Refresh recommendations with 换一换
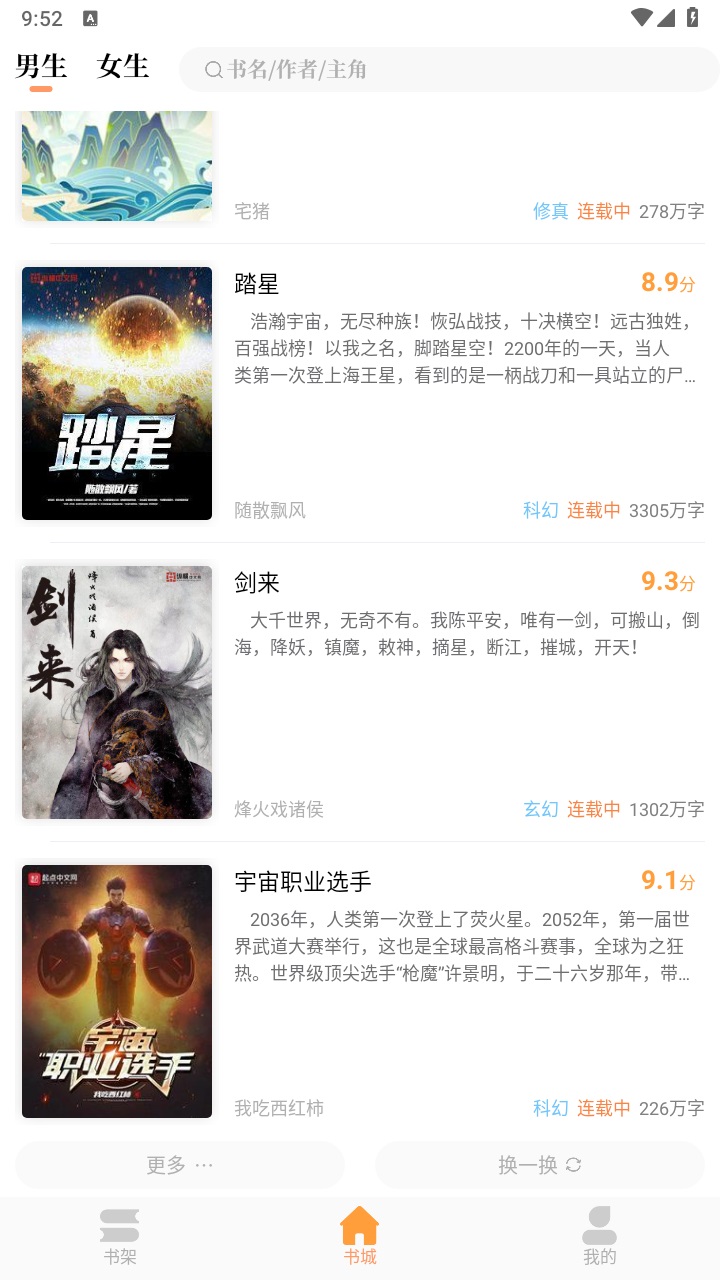The height and width of the screenshot is (1280, 720). (x=540, y=1165)
